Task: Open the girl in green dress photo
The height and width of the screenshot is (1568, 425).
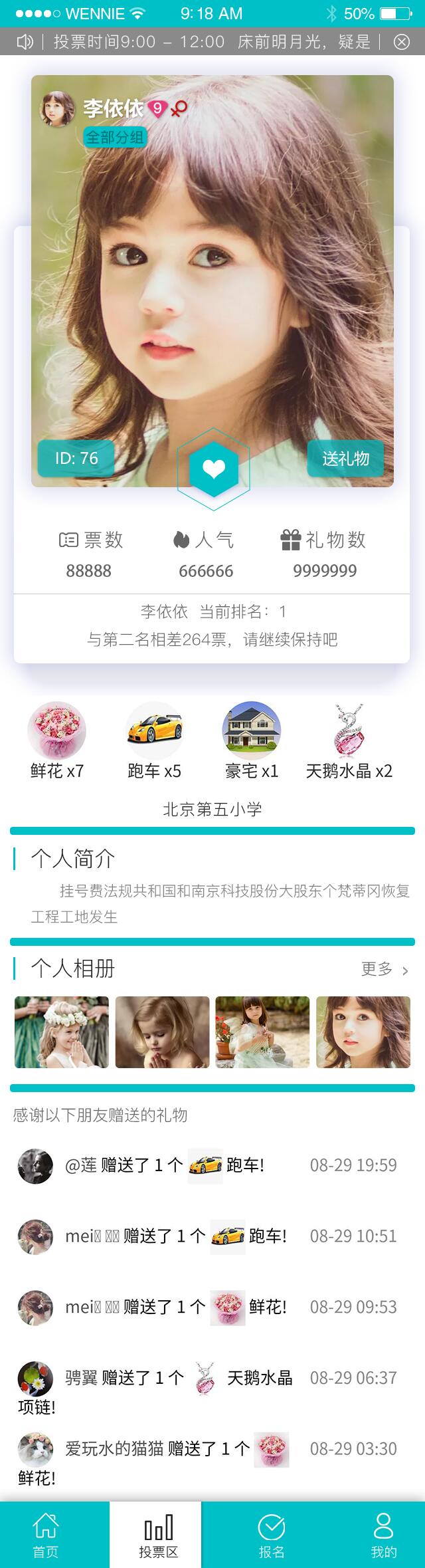Action: click(x=262, y=1032)
